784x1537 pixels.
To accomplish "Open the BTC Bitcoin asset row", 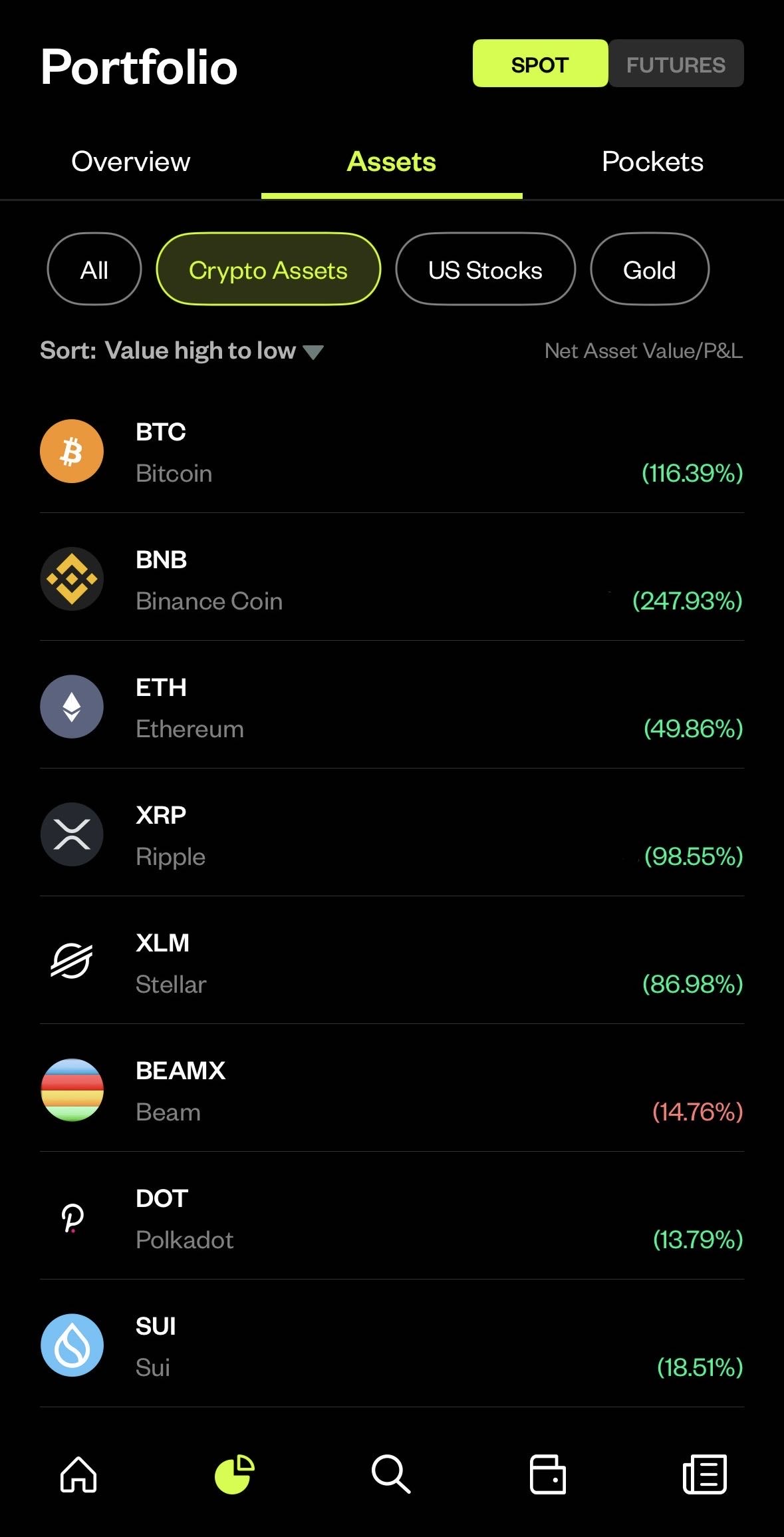I will click(x=391, y=452).
